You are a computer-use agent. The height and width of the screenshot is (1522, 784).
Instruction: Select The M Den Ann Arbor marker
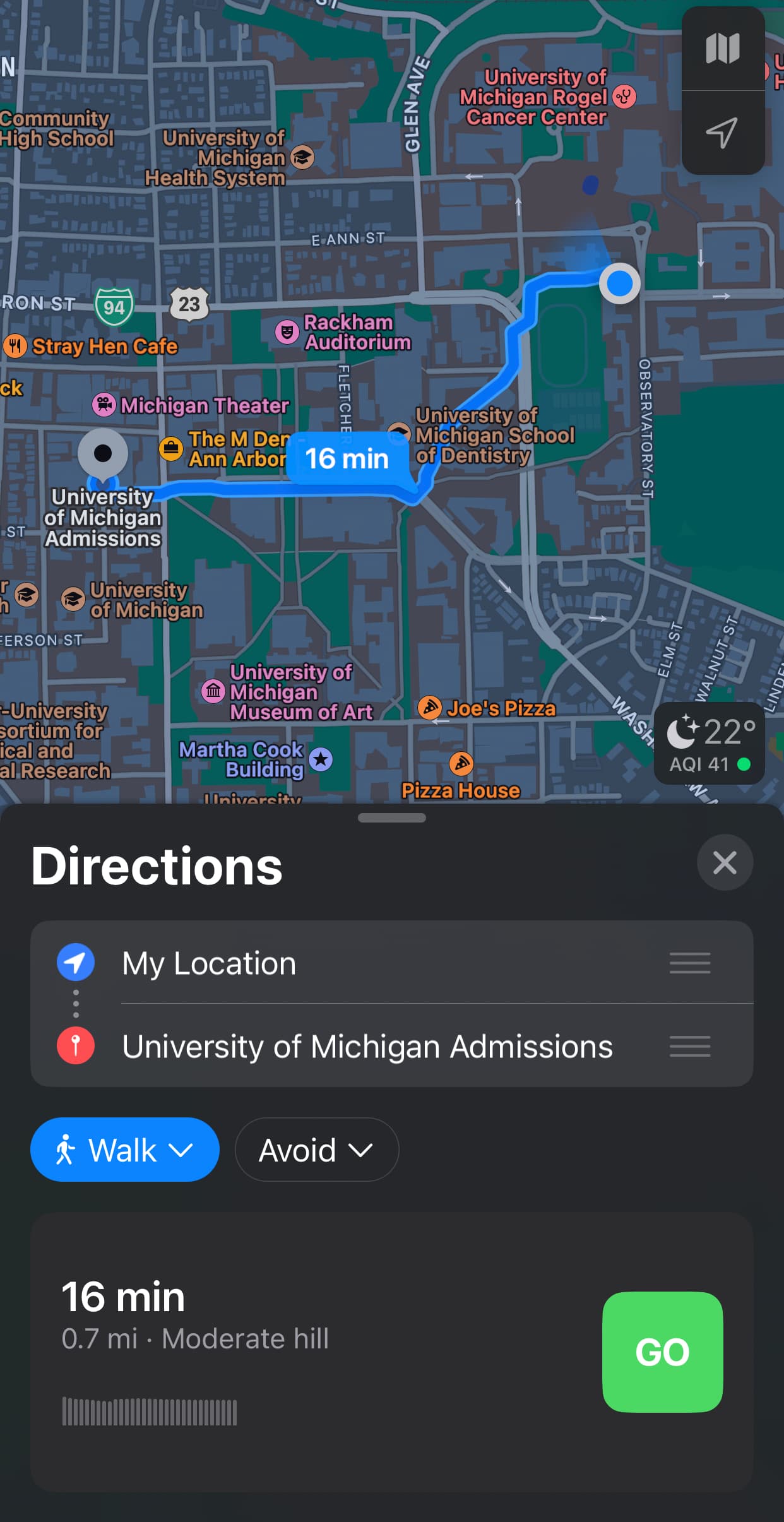(x=170, y=448)
